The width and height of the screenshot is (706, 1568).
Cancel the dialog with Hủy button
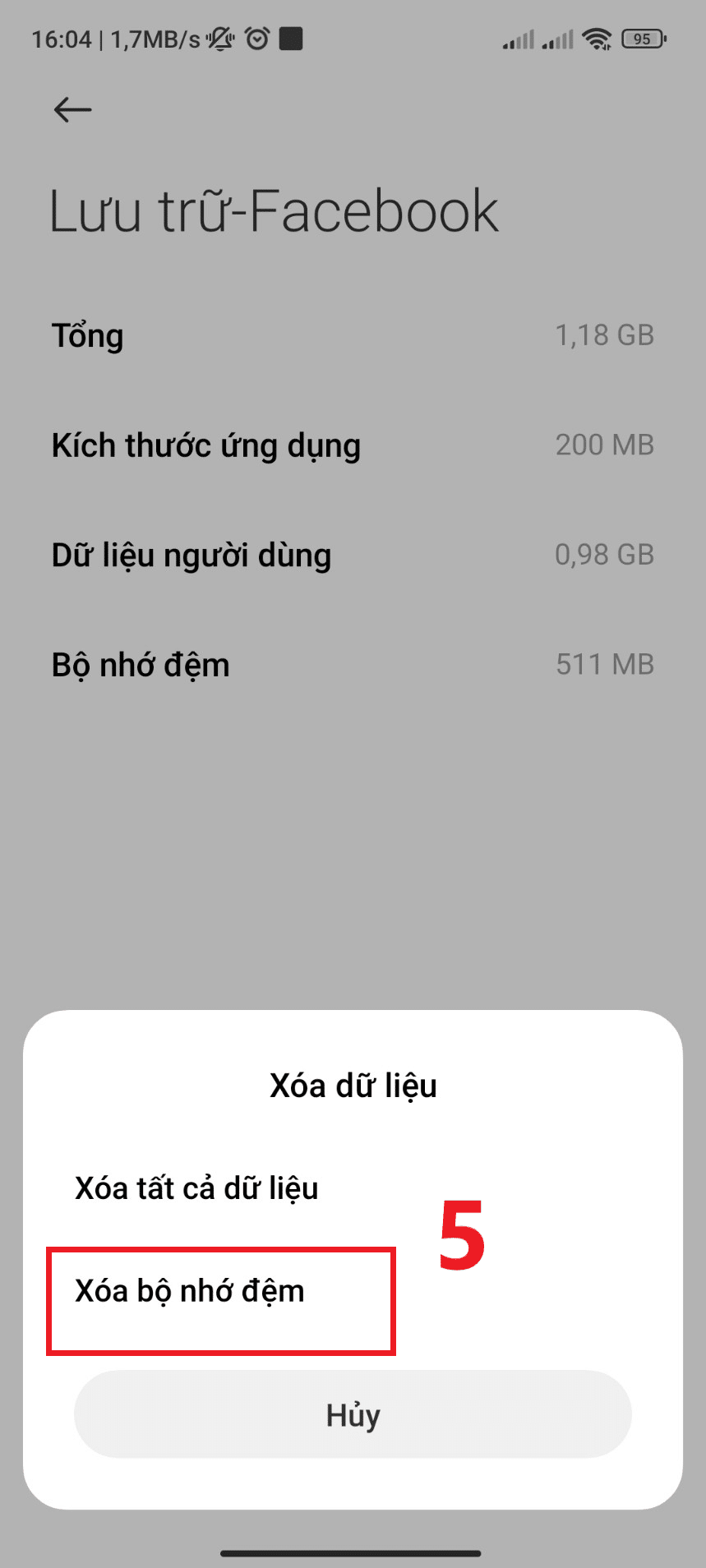(x=353, y=1414)
